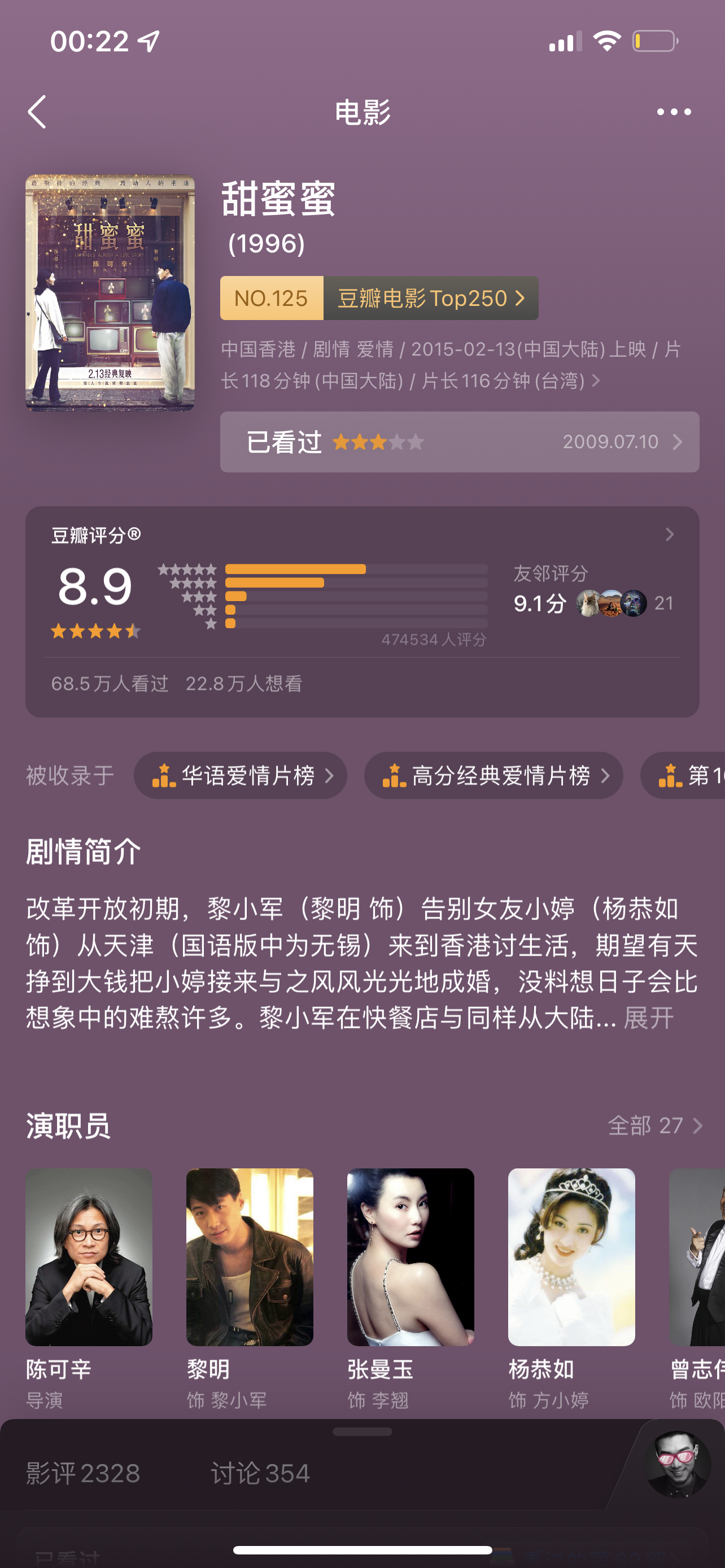Open actress 张曼玉's profile

pyautogui.click(x=410, y=1256)
